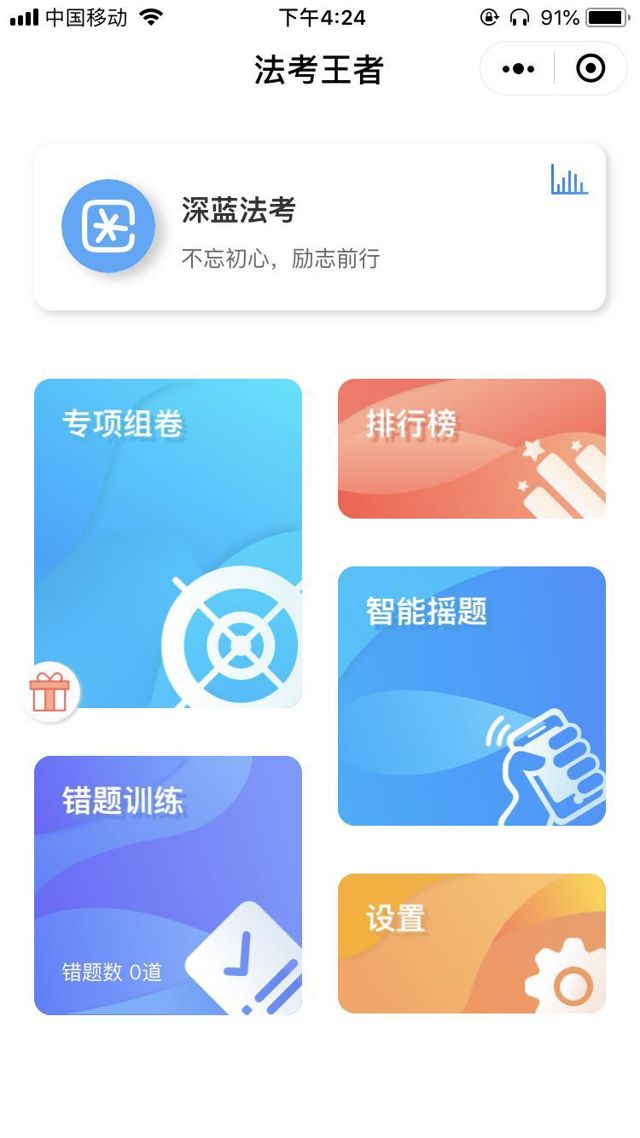This screenshot has width=640, height=1138.
Task: Tap the floating gift box icon
Action: [49, 691]
